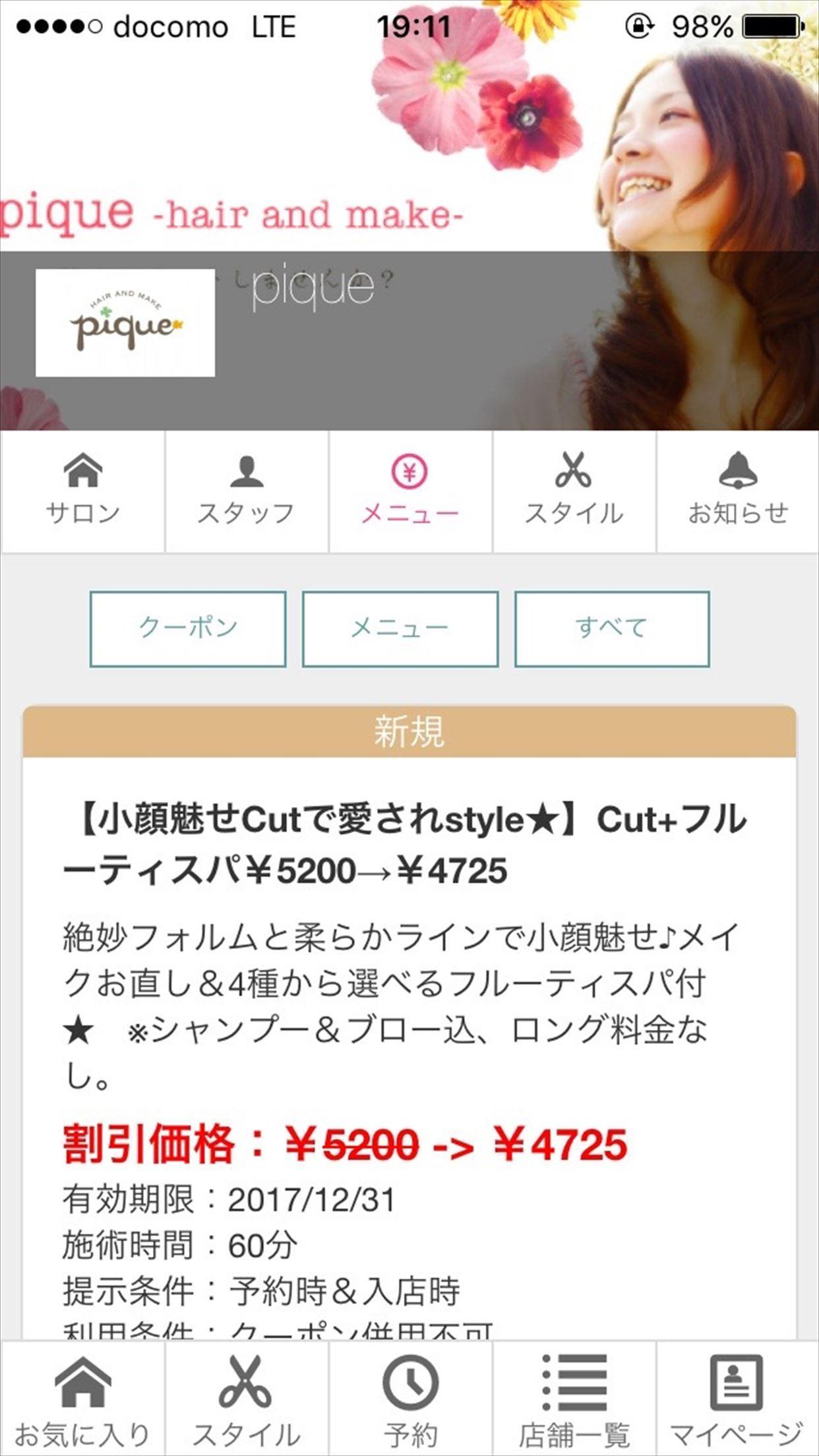Open マイページ
This screenshot has width=819, height=1456.
click(x=737, y=1399)
